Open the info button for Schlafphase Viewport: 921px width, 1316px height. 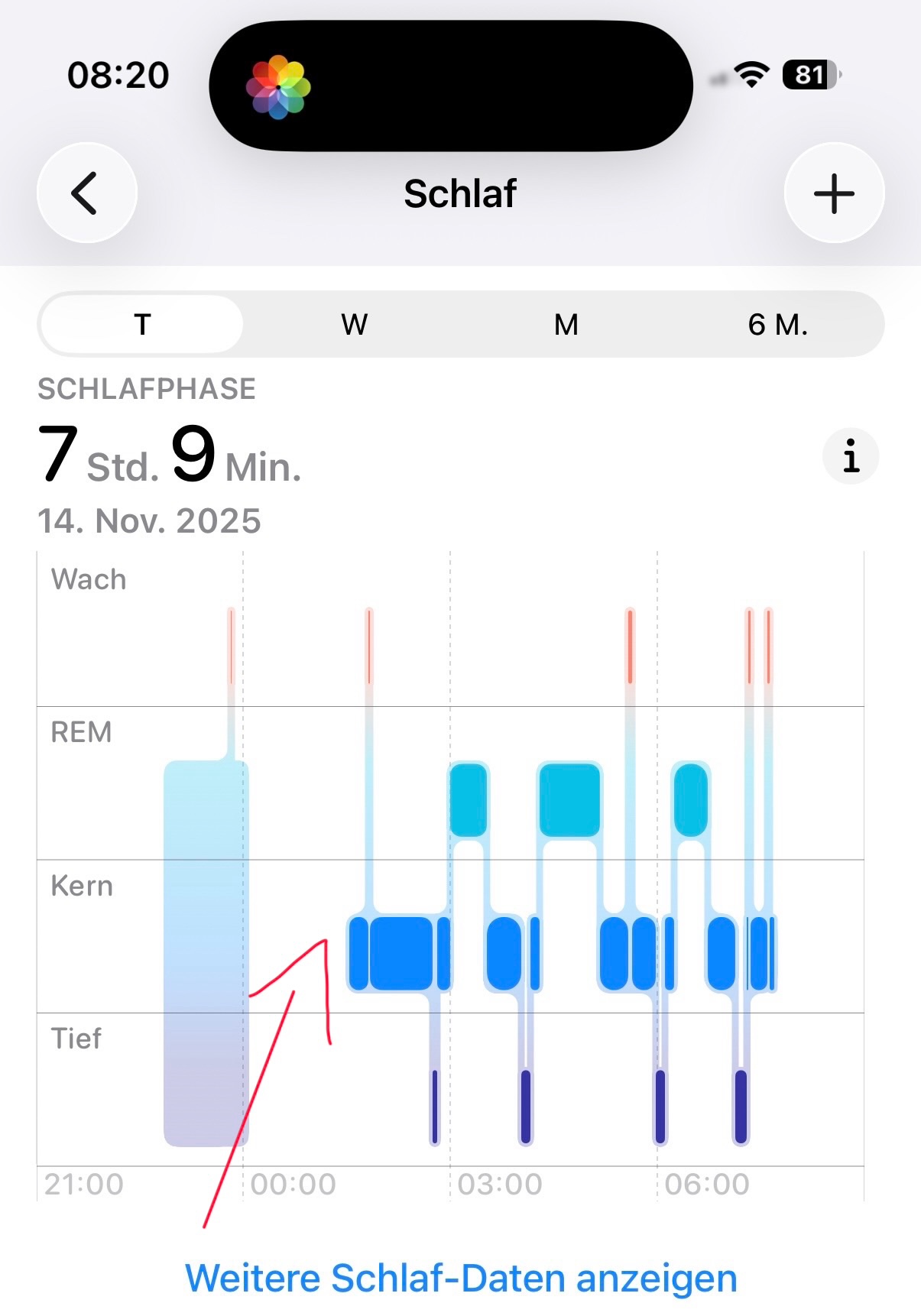point(851,456)
